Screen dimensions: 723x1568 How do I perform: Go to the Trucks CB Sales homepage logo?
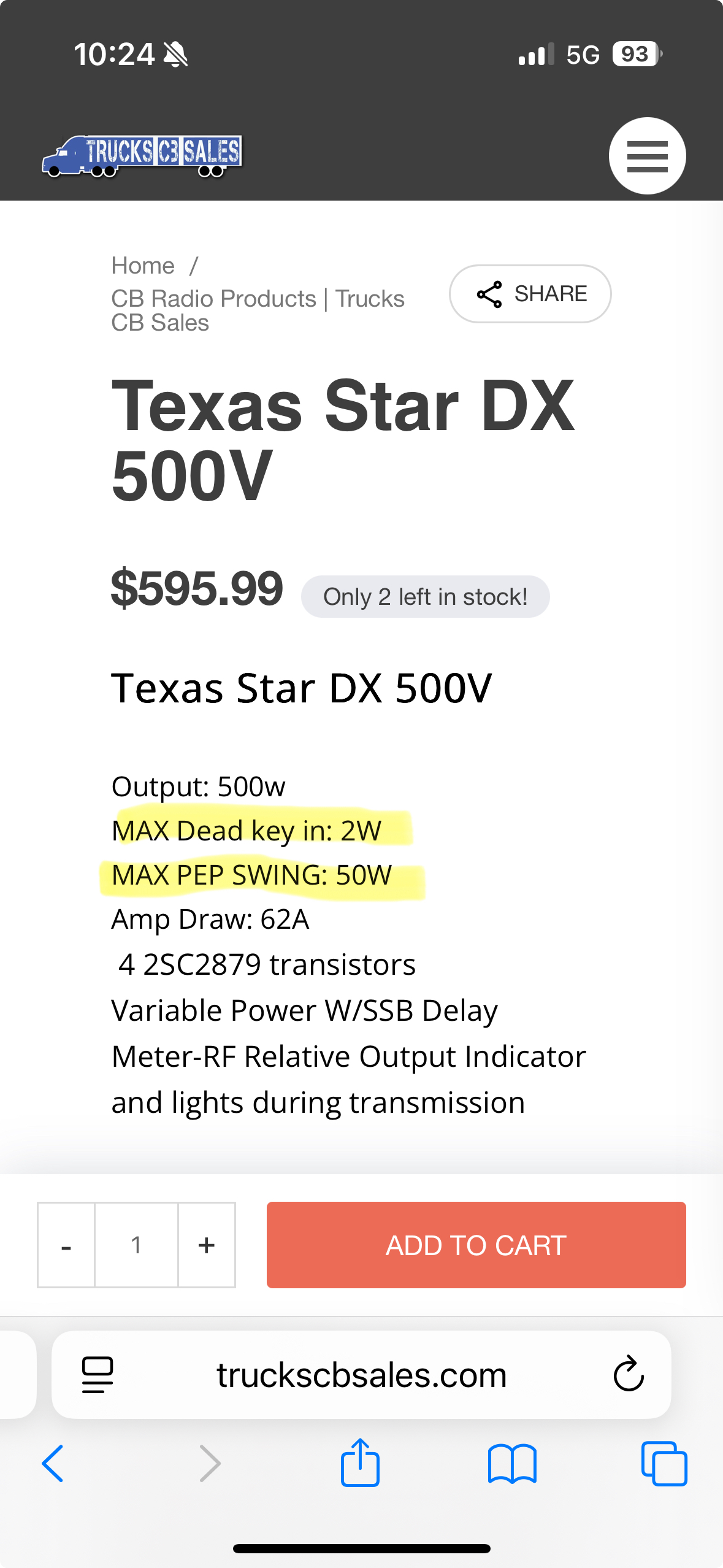pyautogui.click(x=142, y=156)
